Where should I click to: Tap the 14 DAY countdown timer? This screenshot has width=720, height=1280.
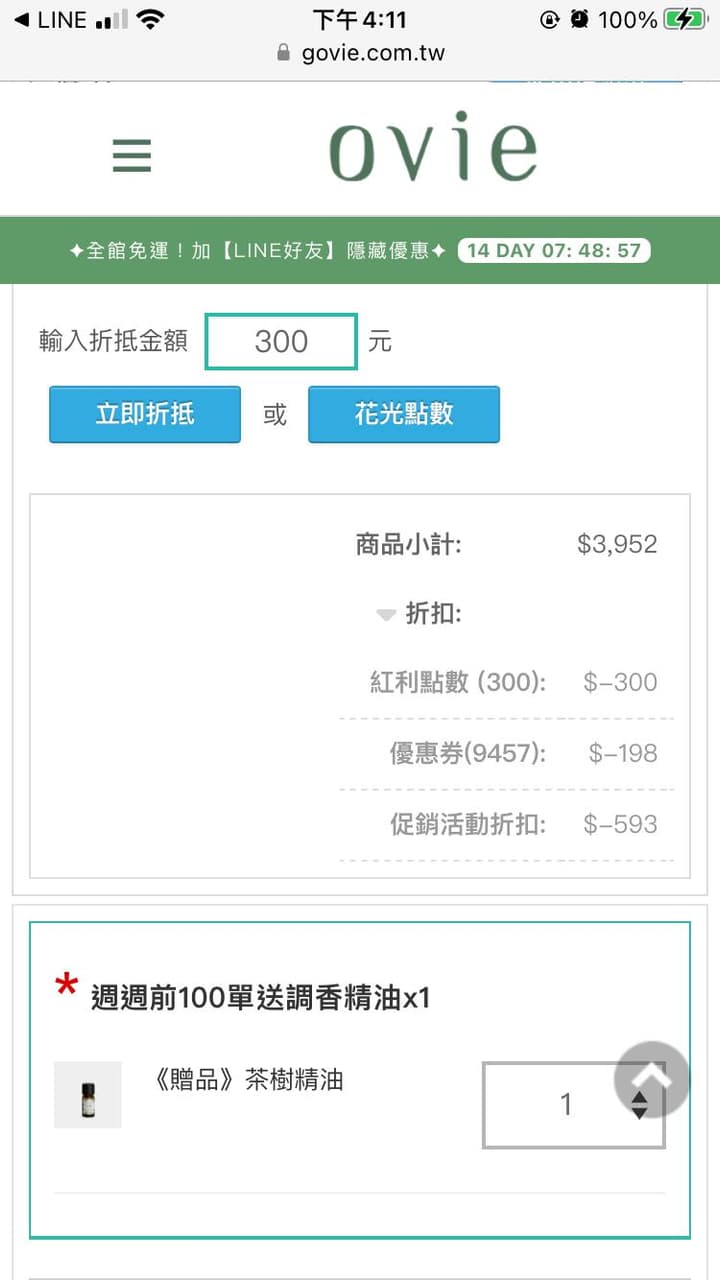[x=554, y=250]
